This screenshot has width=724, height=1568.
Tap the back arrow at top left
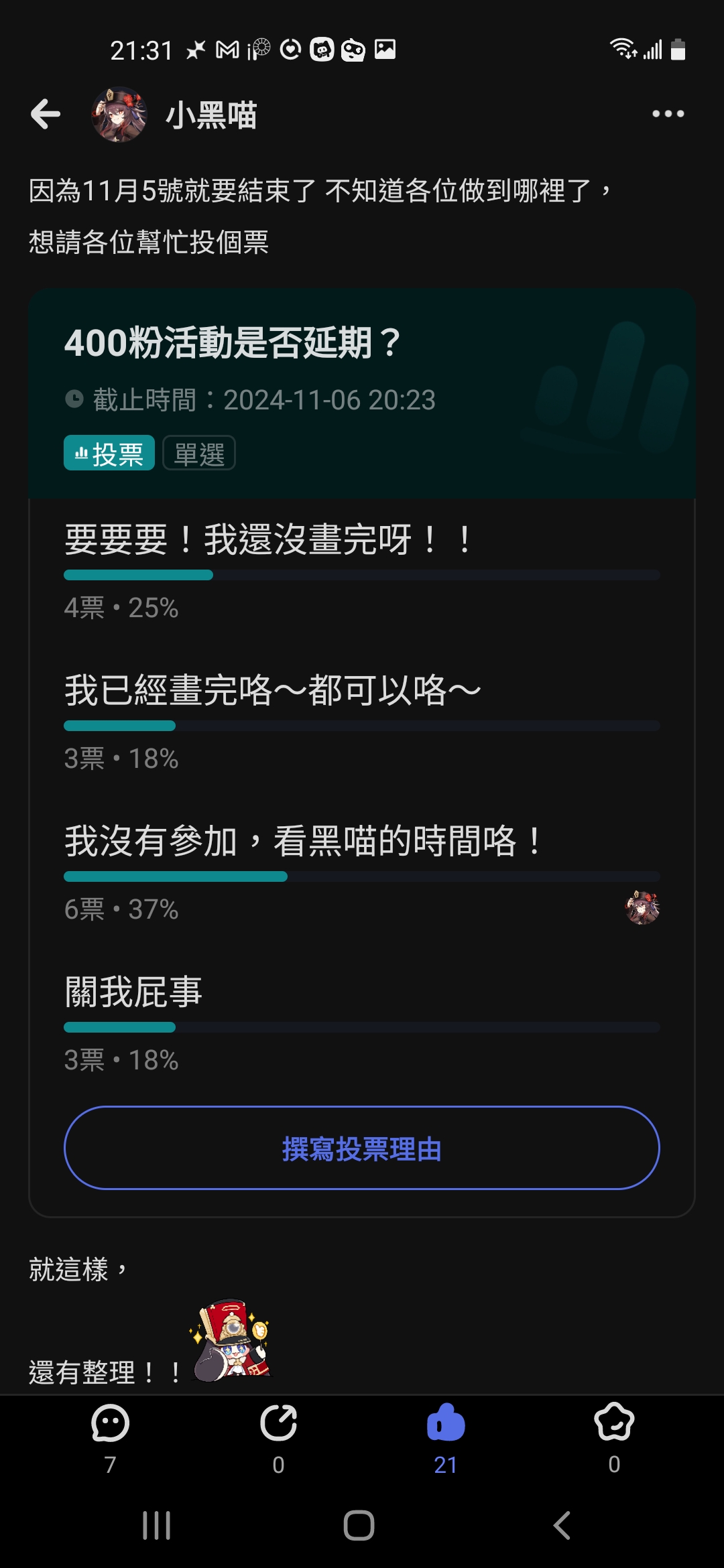point(45,114)
